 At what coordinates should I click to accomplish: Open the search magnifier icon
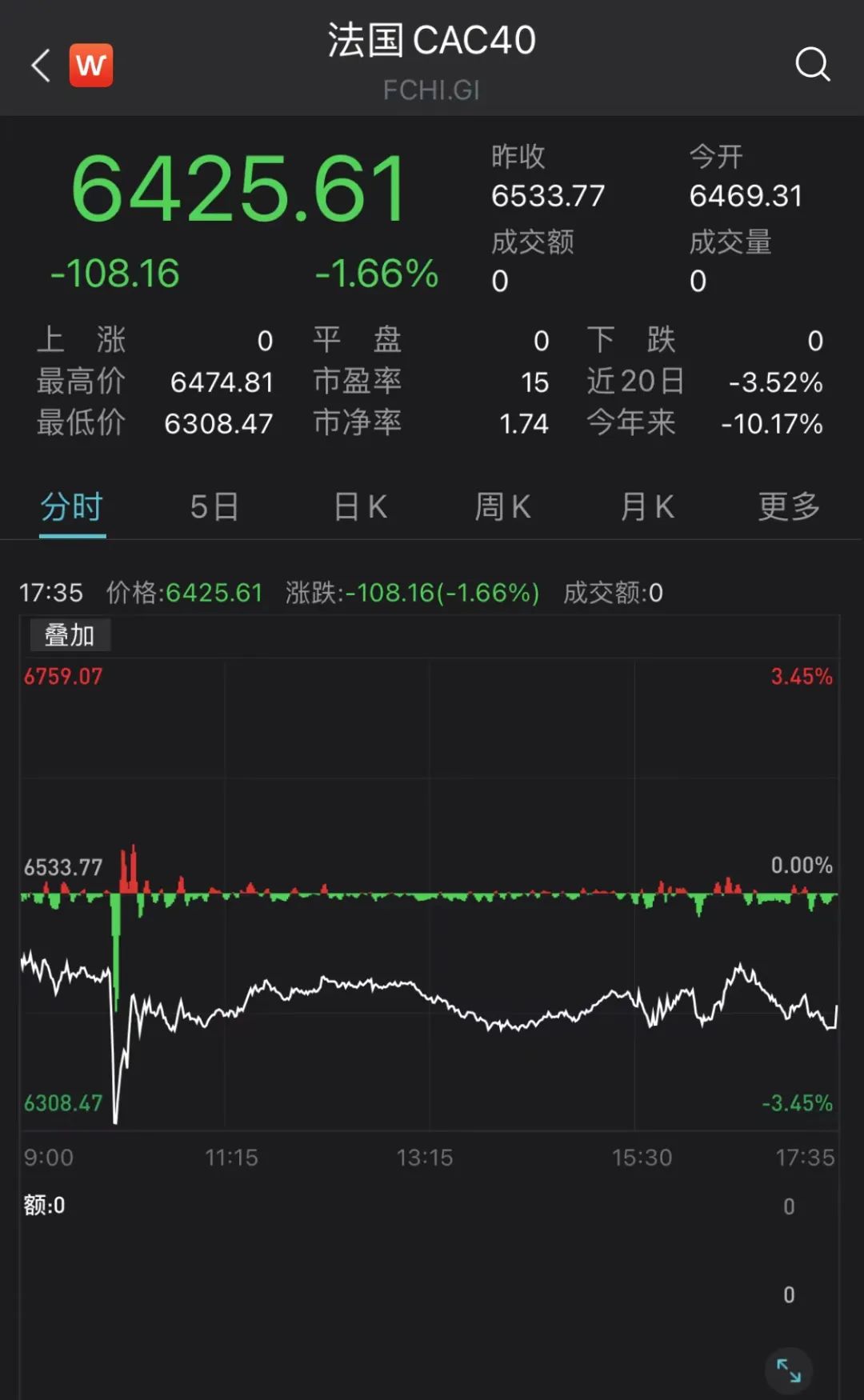(813, 65)
